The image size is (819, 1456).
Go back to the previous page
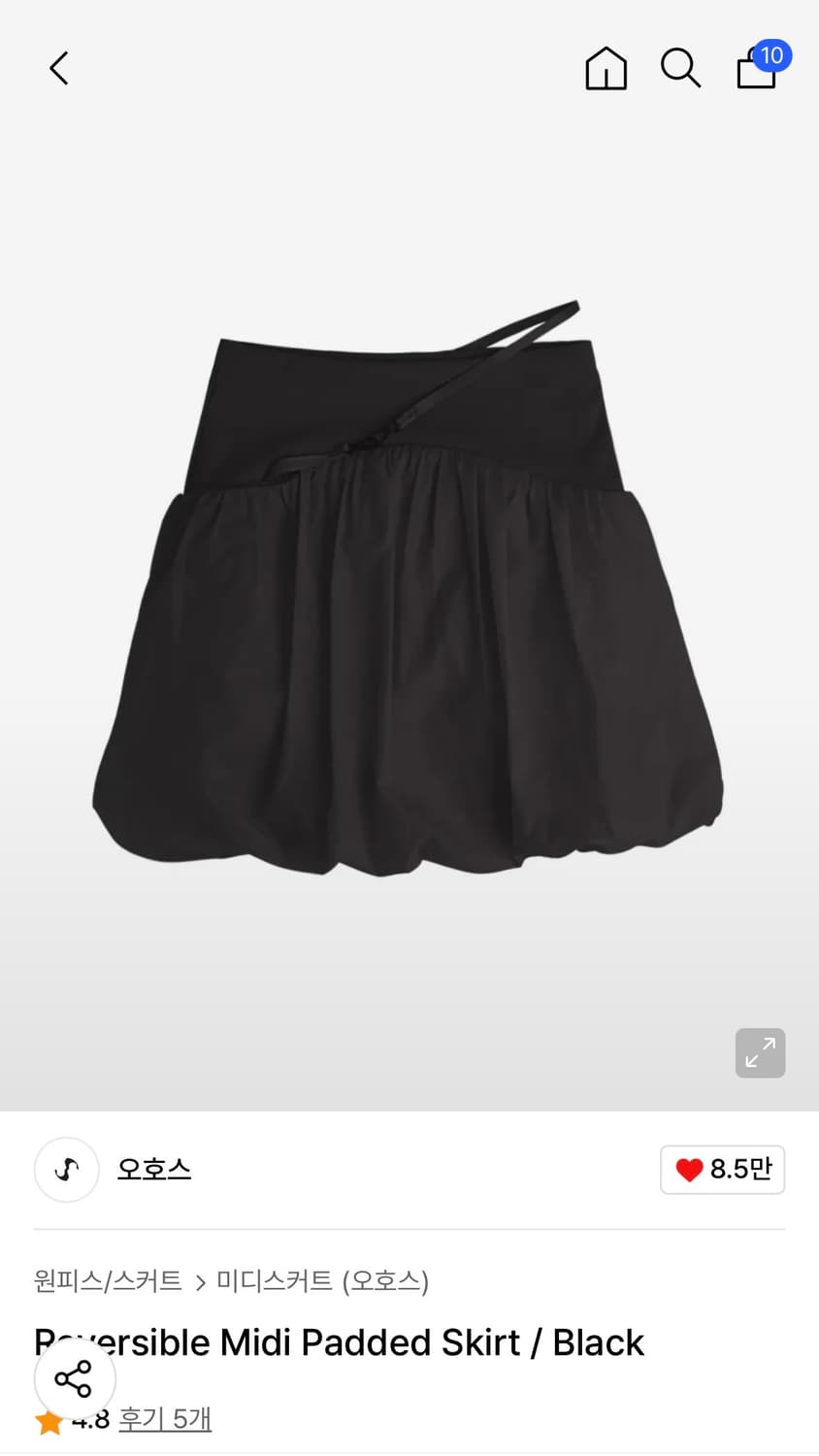59,69
